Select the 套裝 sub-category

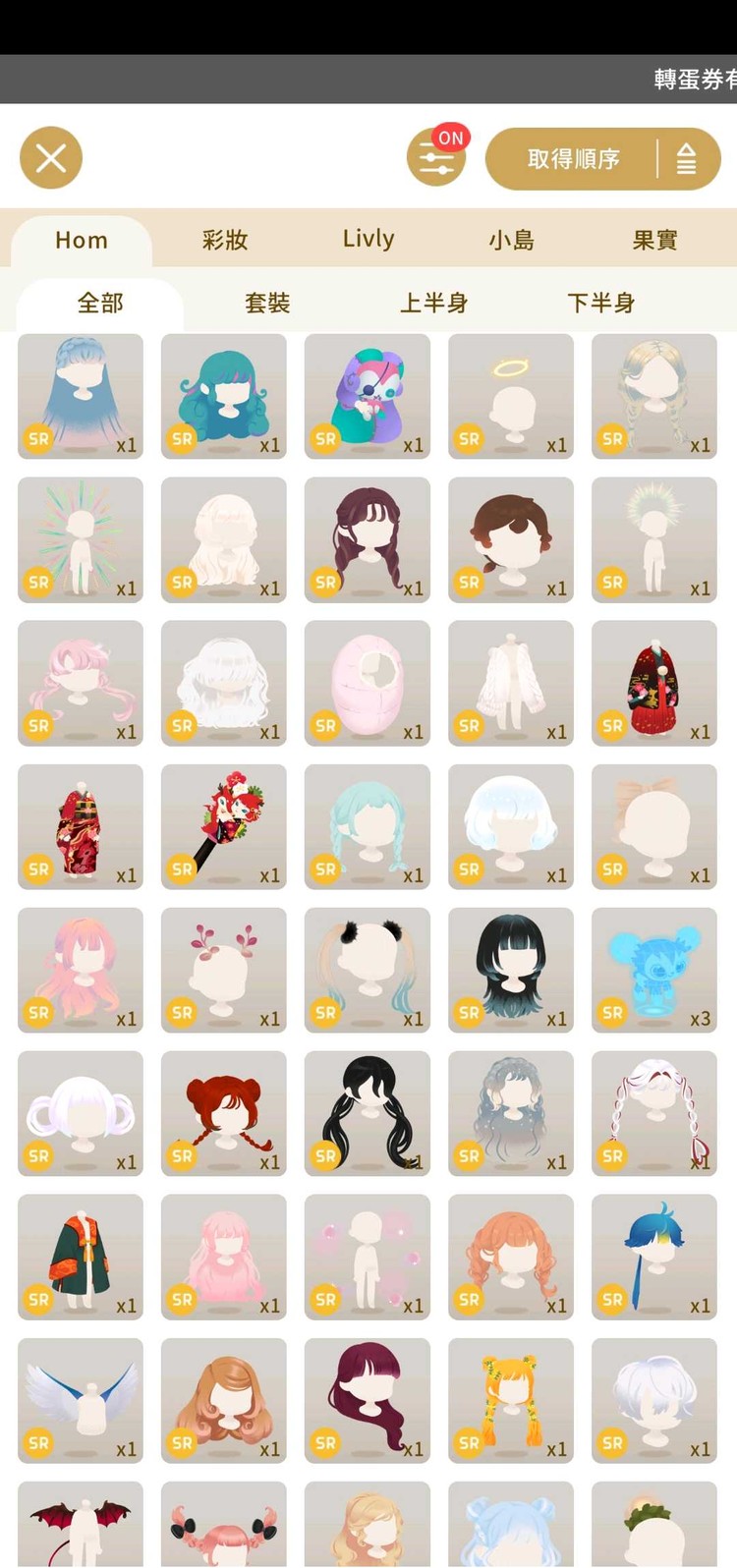click(267, 303)
